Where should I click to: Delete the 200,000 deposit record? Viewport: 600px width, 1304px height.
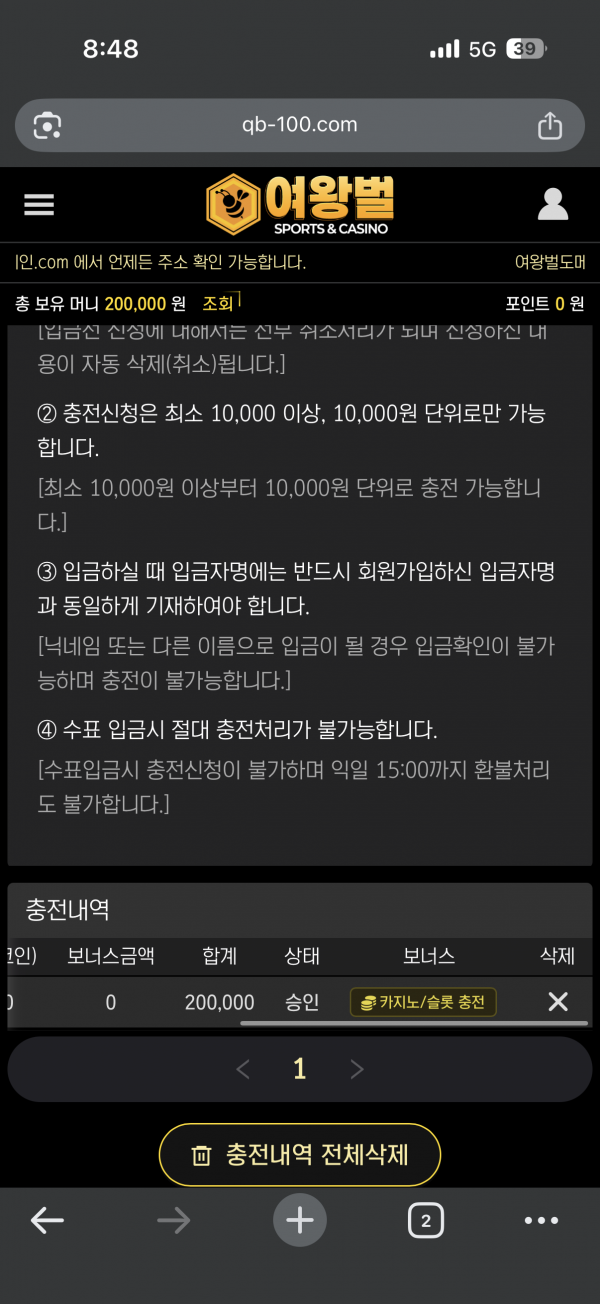coord(558,1002)
